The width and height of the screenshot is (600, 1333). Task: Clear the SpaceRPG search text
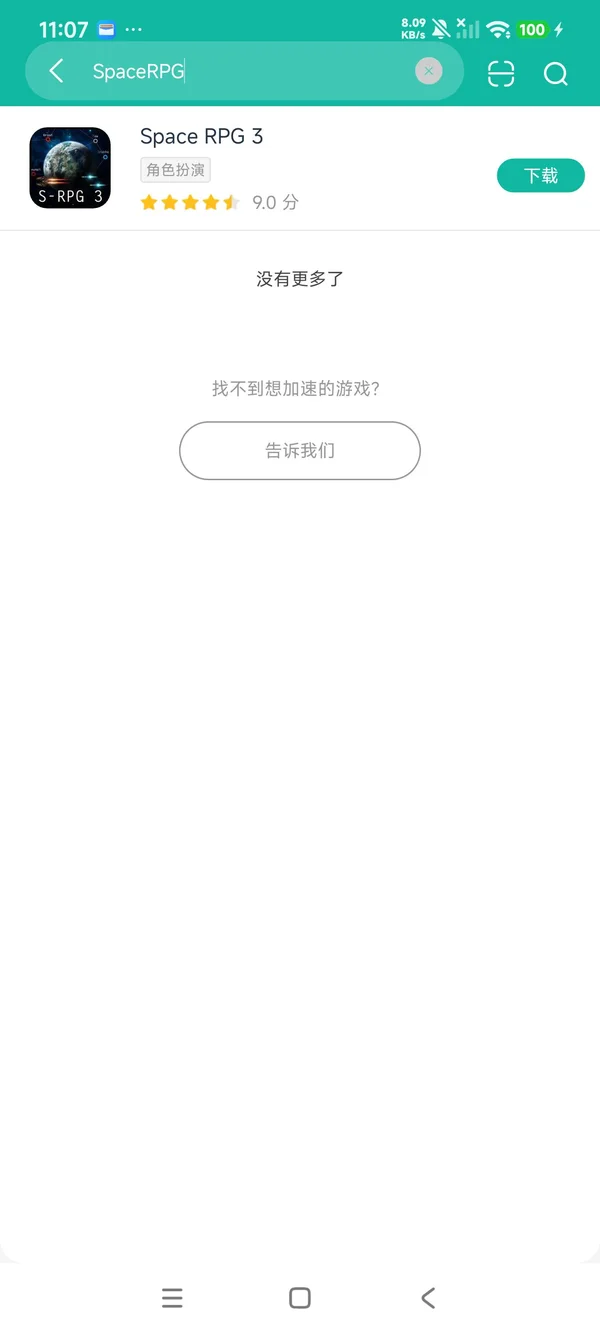[428, 71]
